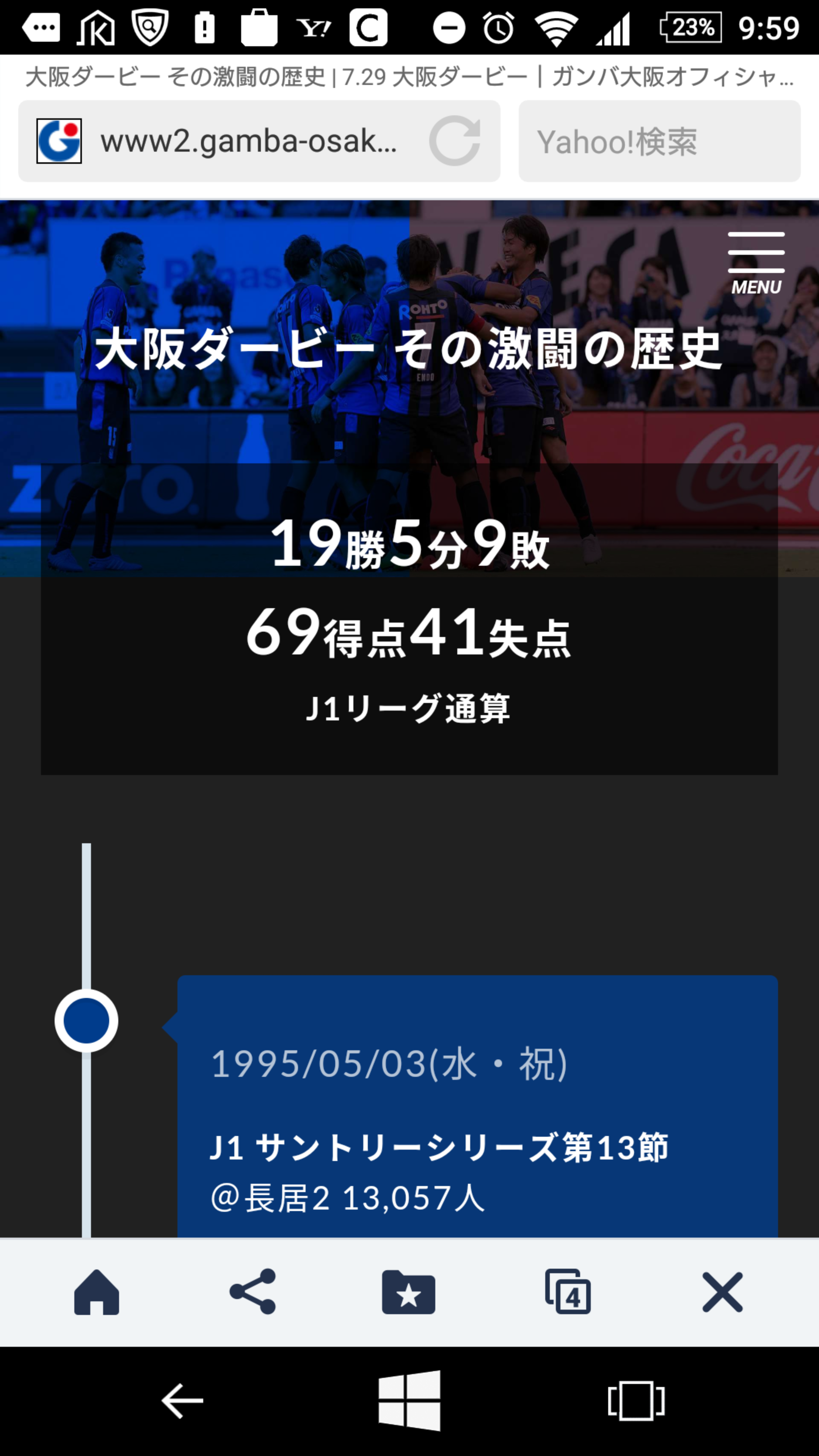The image size is (819, 1456).
Task: Open the recent apps view
Action: tap(636, 1401)
